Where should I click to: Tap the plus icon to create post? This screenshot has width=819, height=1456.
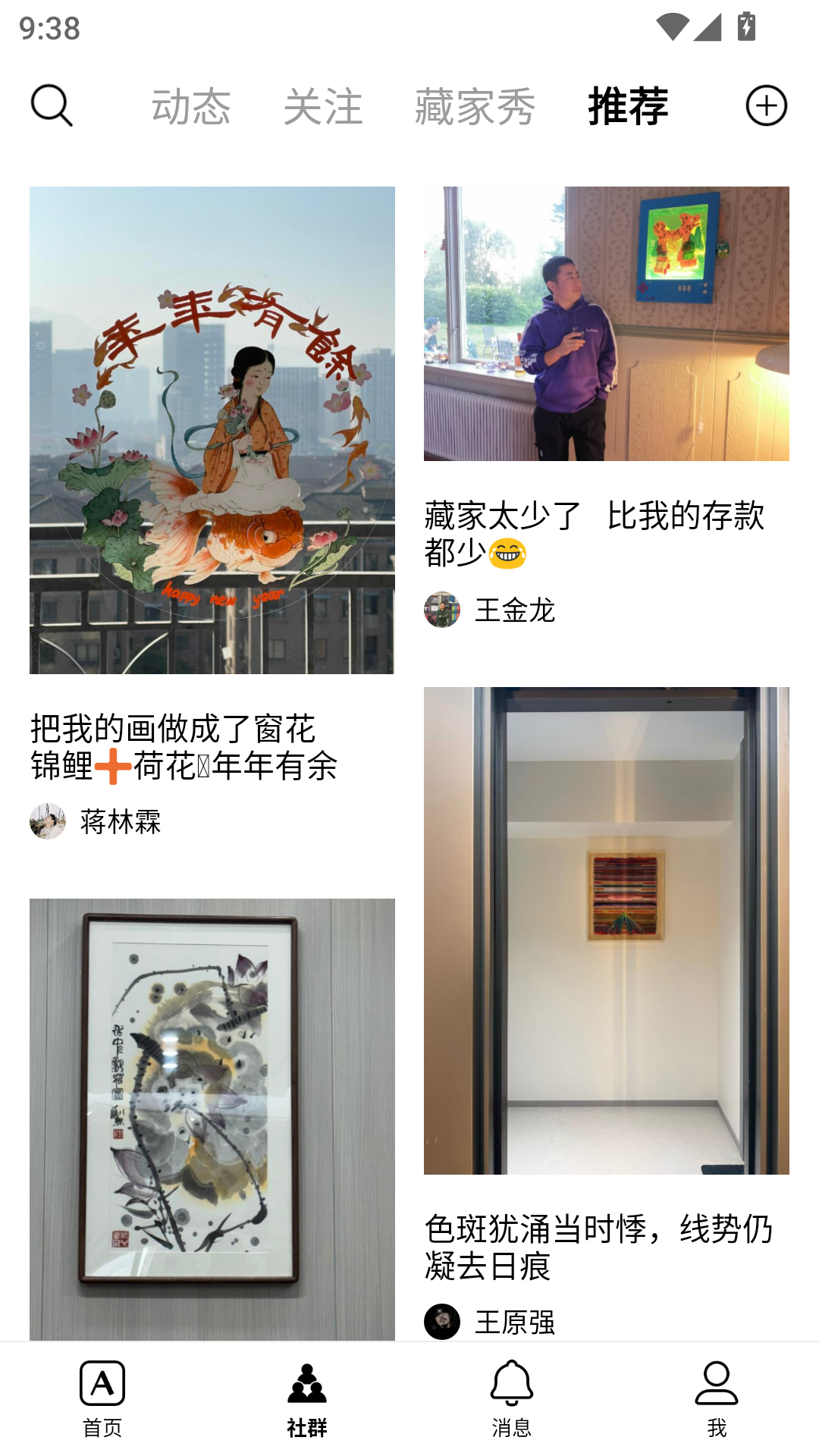coord(766,105)
